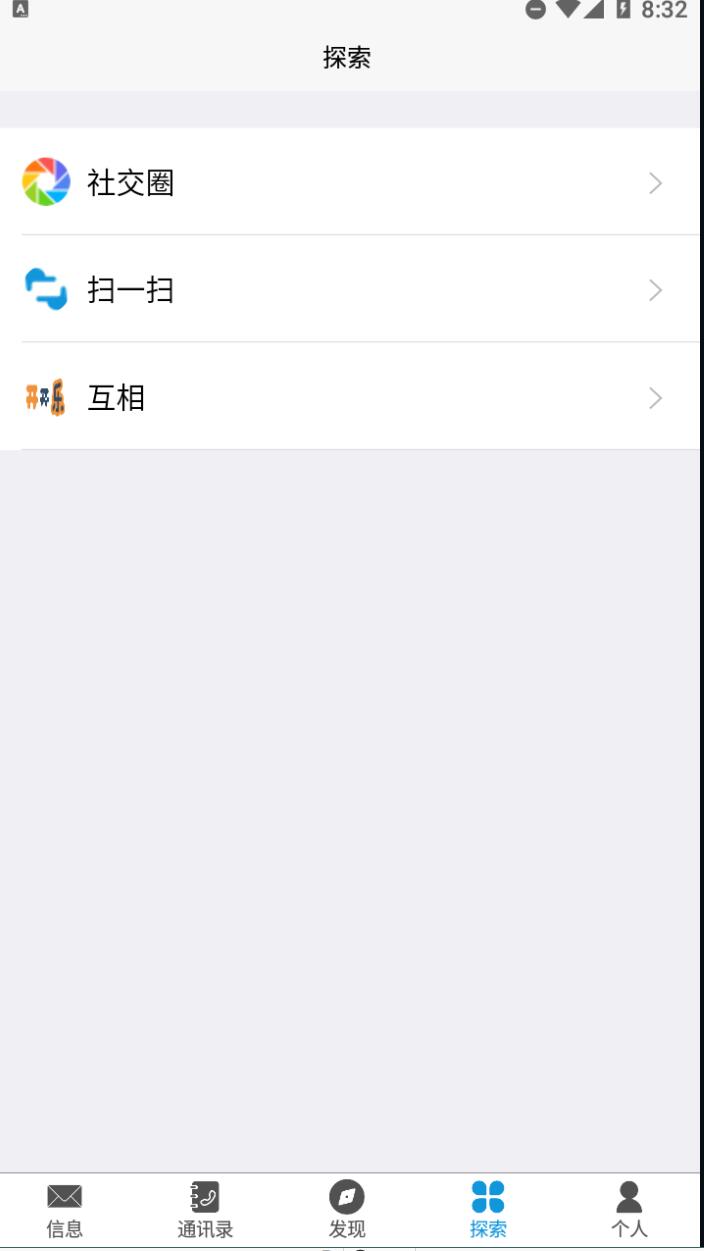Select the 探索 tab
This screenshot has width=704, height=1251.
click(488, 1210)
